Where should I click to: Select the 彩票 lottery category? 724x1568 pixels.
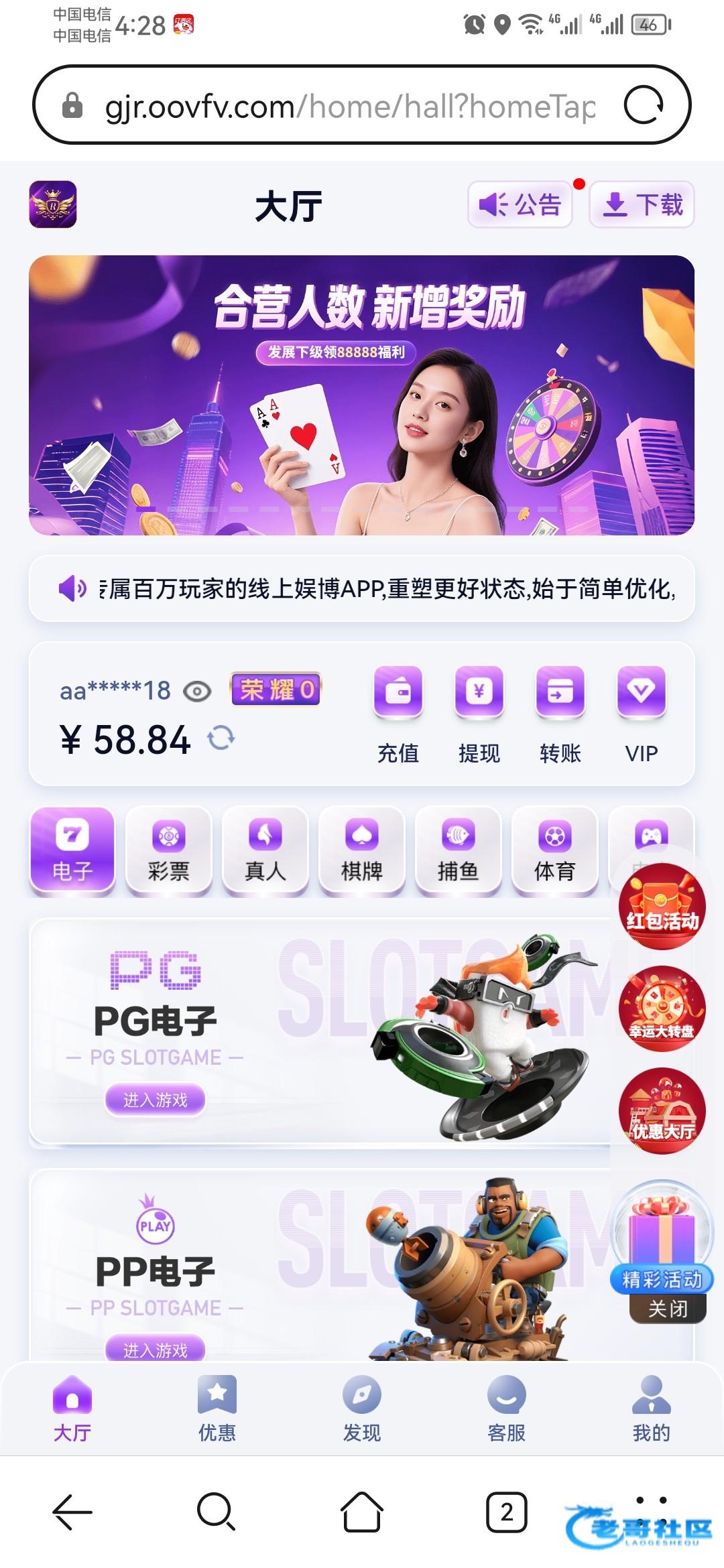[169, 851]
